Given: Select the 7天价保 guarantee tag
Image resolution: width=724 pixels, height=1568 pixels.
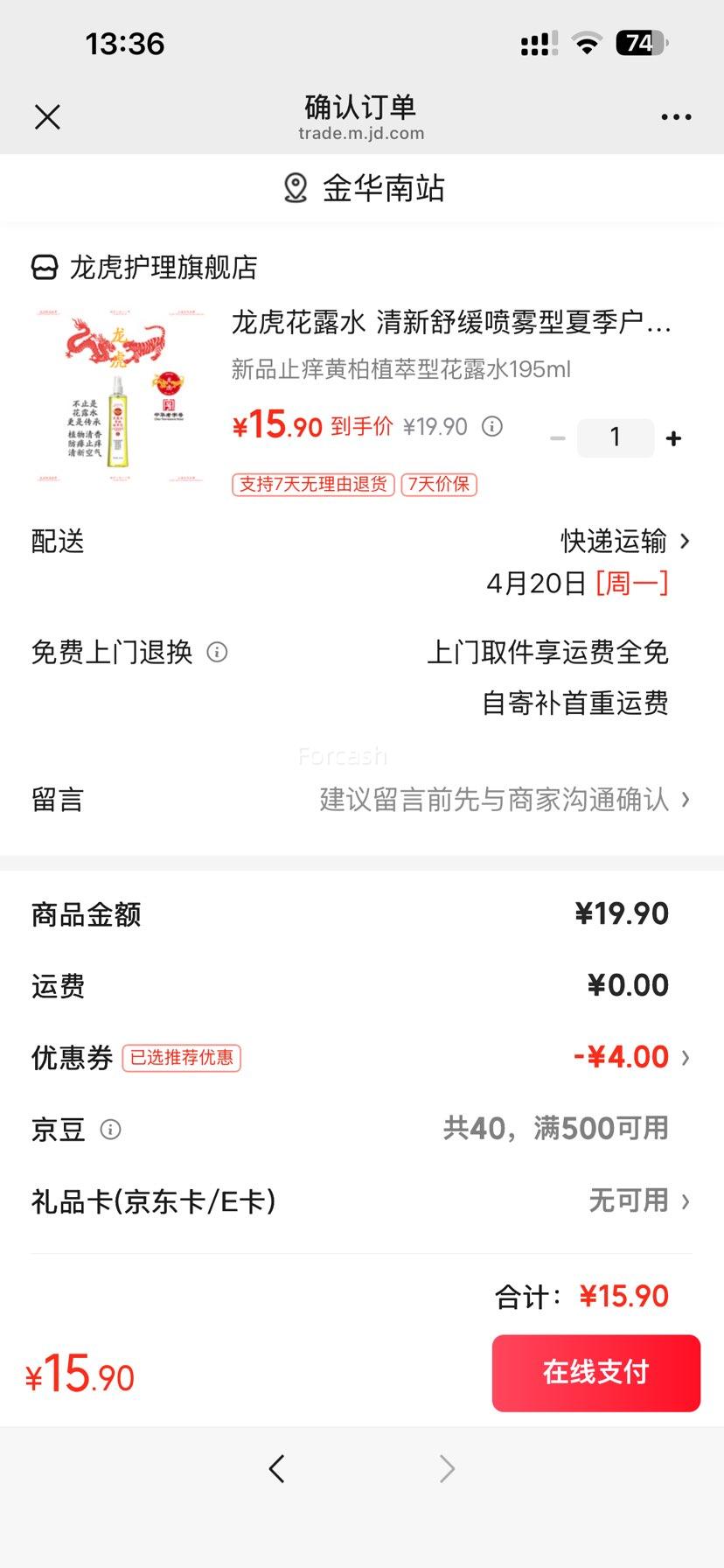Looking at the screenshot, I should [438, 485].
